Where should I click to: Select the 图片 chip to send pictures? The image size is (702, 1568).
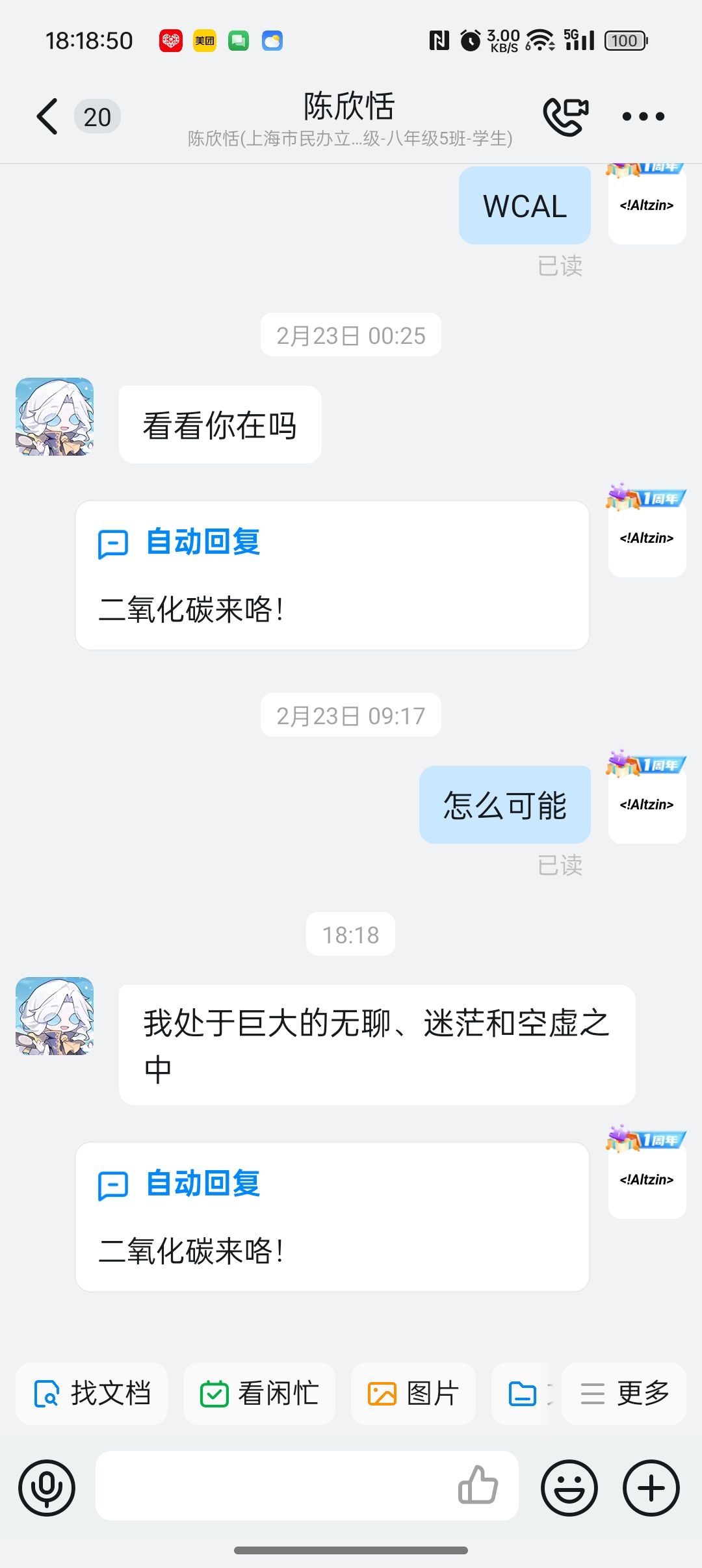click(x=413, y=1394)
